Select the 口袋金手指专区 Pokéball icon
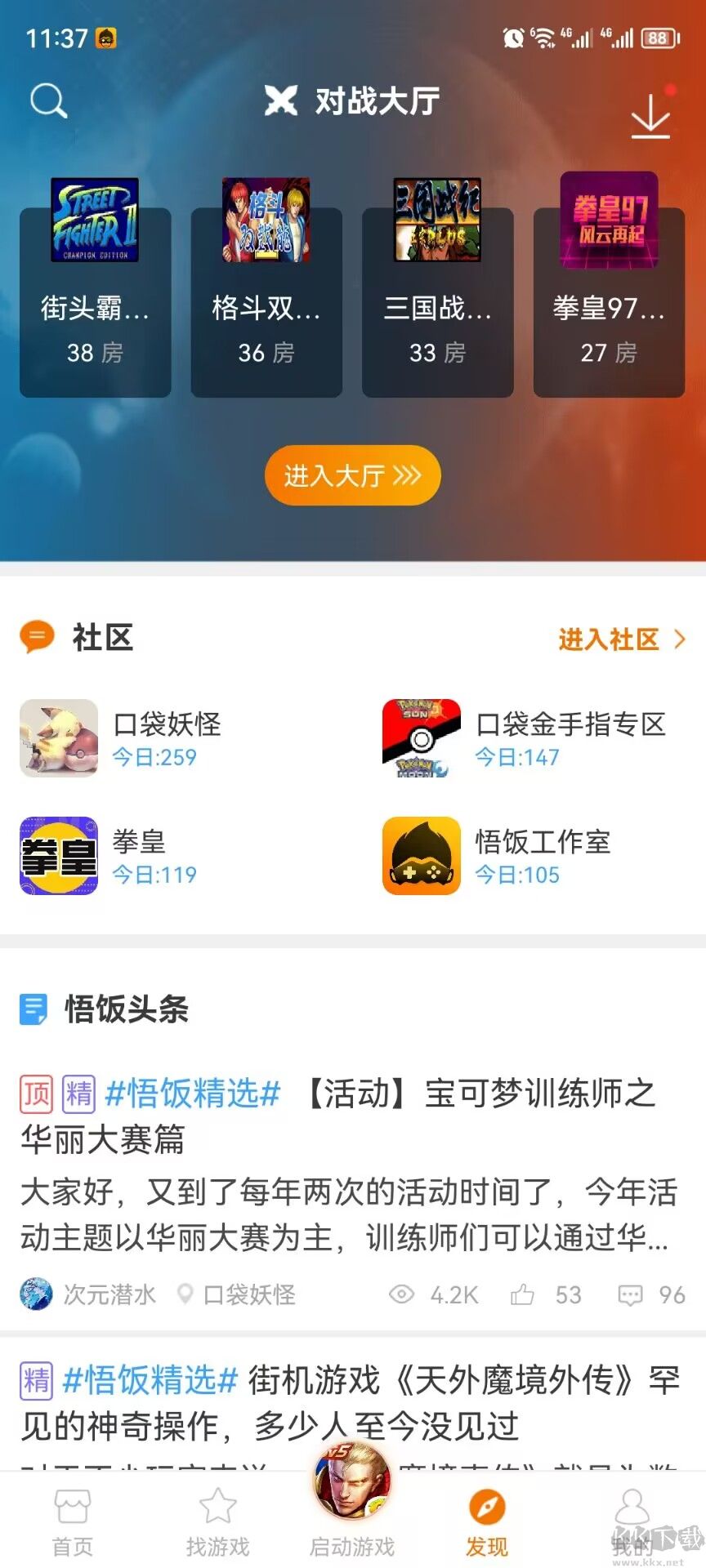Screen dimensions: 706x1568 click(x=421, y=737)
